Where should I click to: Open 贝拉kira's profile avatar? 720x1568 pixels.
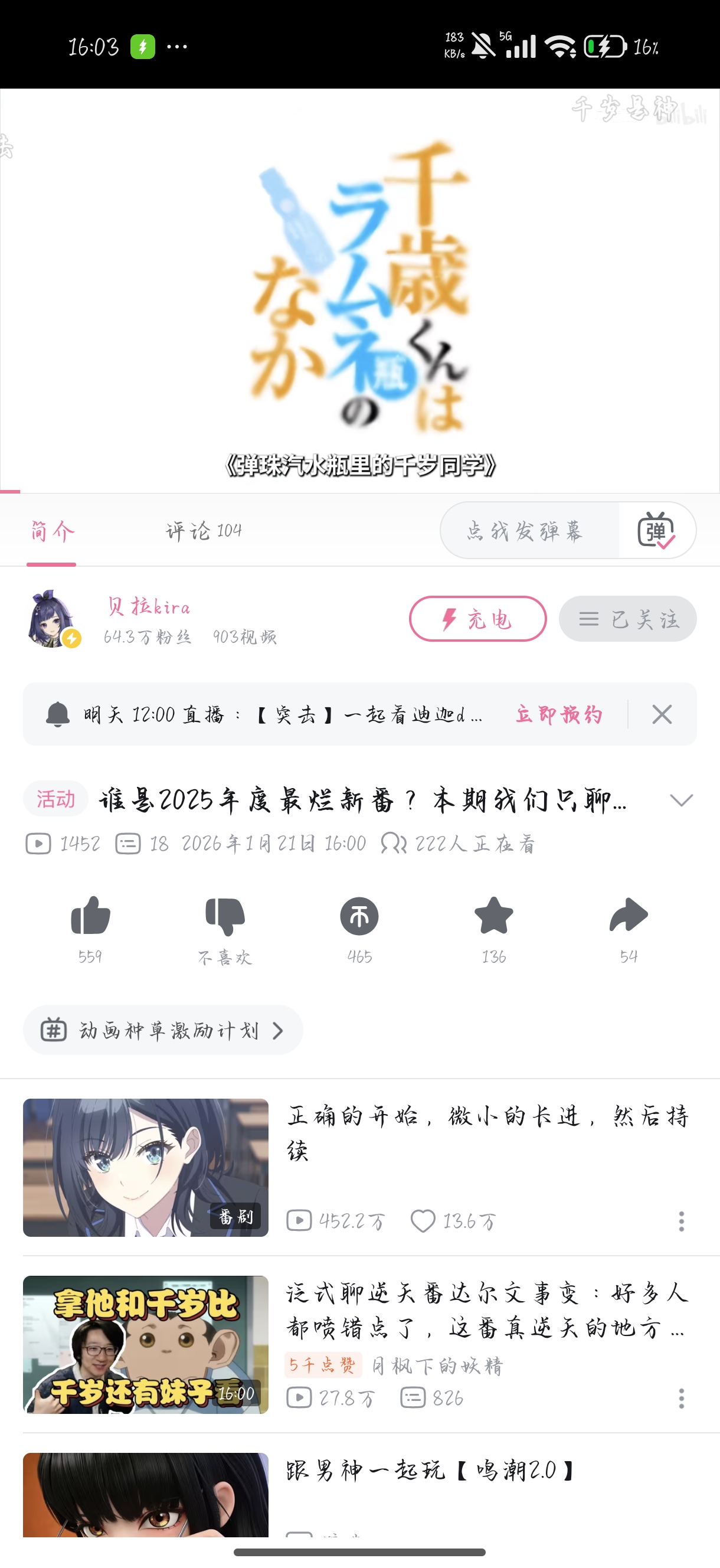[53, 619]
